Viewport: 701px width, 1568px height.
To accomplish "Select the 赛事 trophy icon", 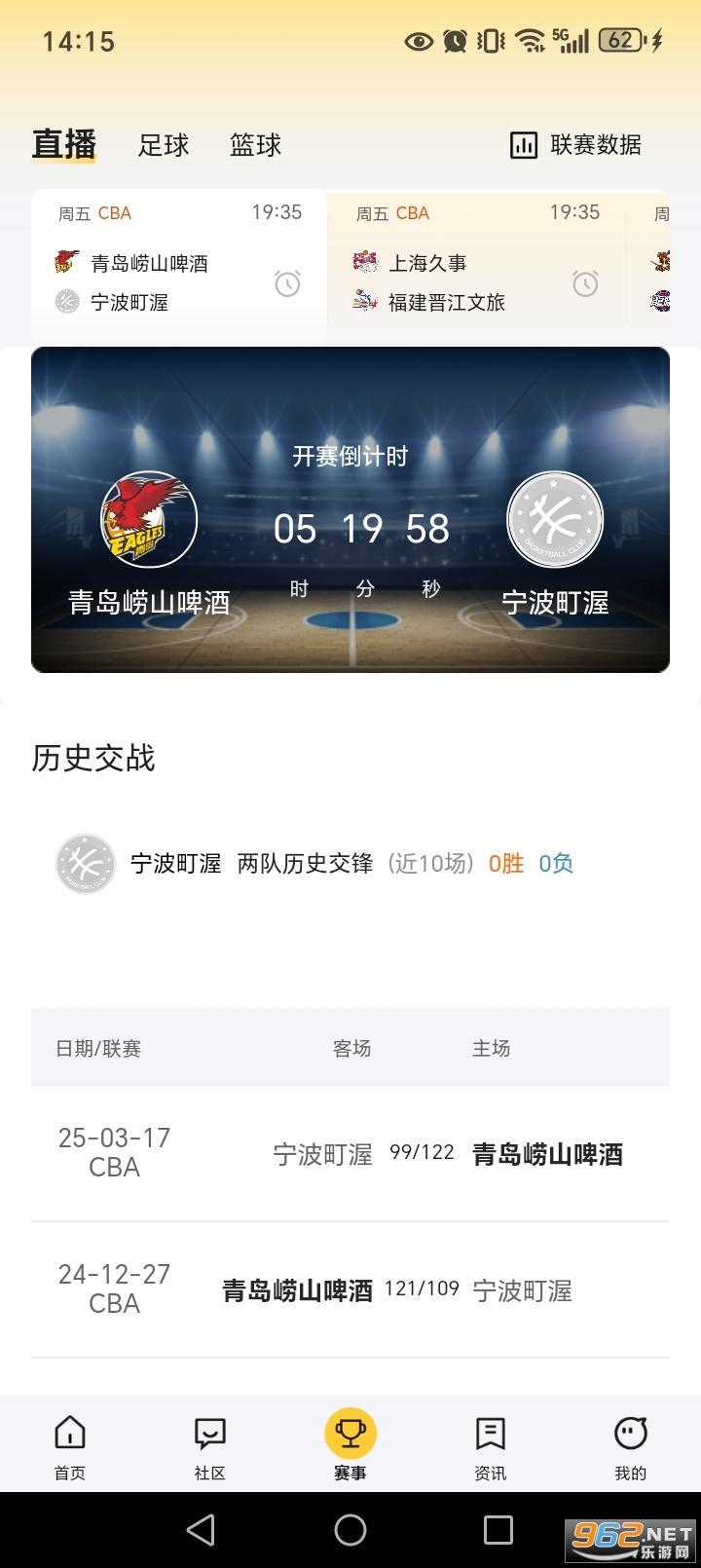I will 350,1434.
